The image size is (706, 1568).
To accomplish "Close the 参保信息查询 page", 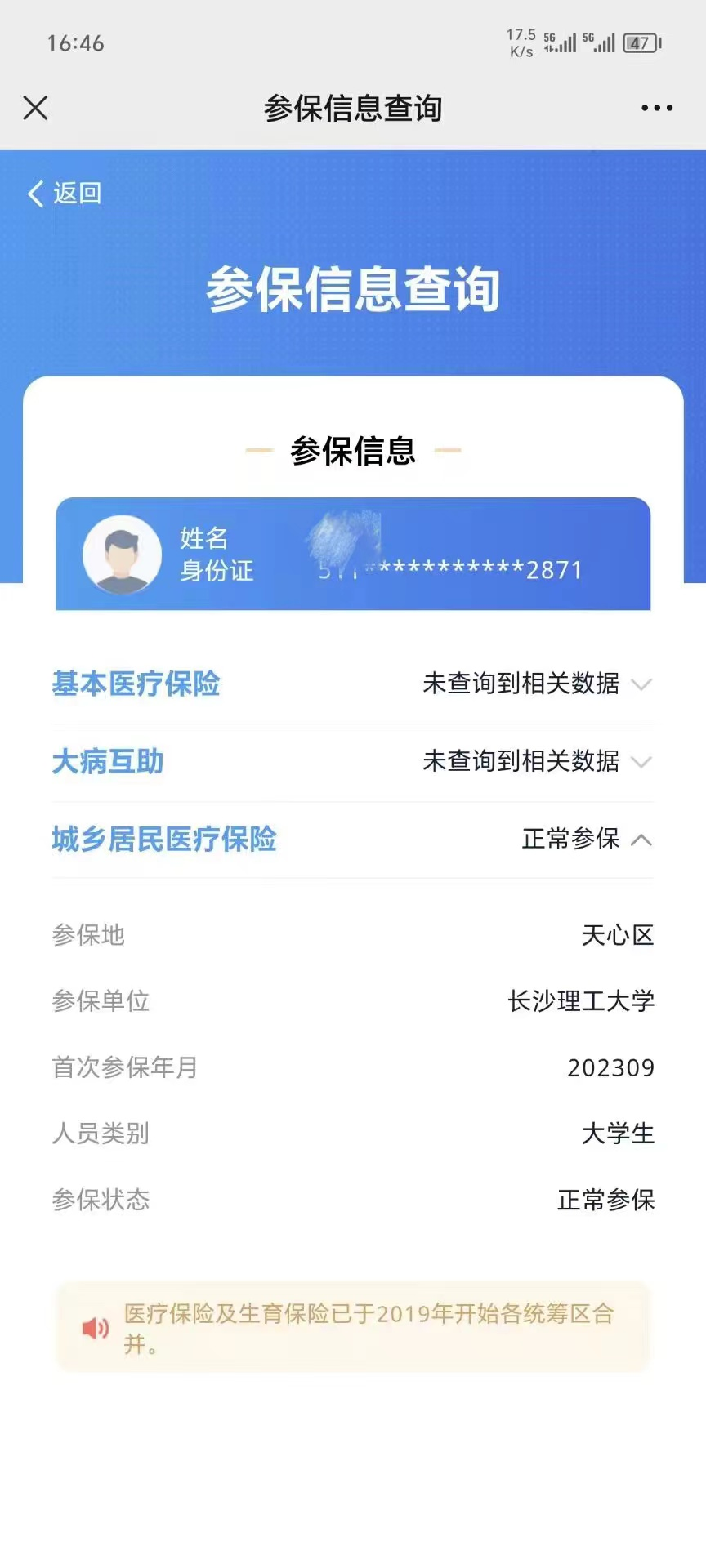I will 35,108.
